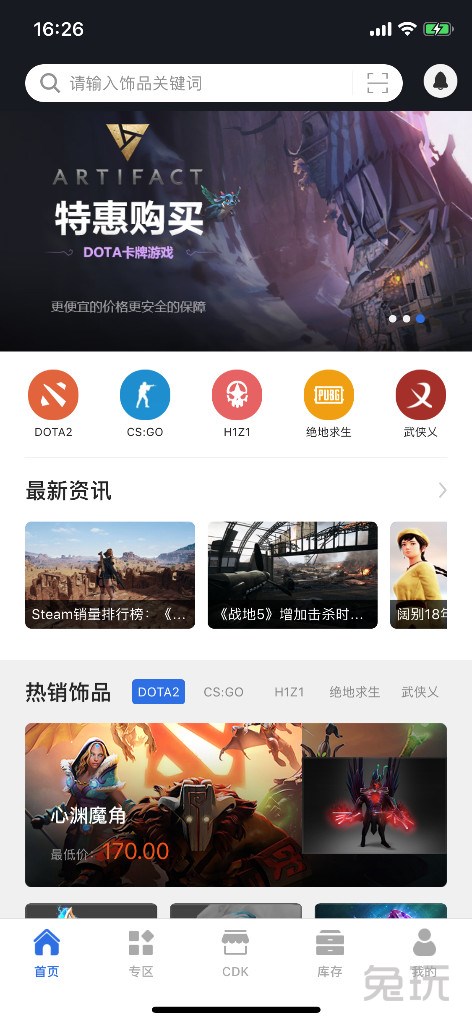
Task: Open the 心渊魔角 item card
Action: (x=236, y=804)
